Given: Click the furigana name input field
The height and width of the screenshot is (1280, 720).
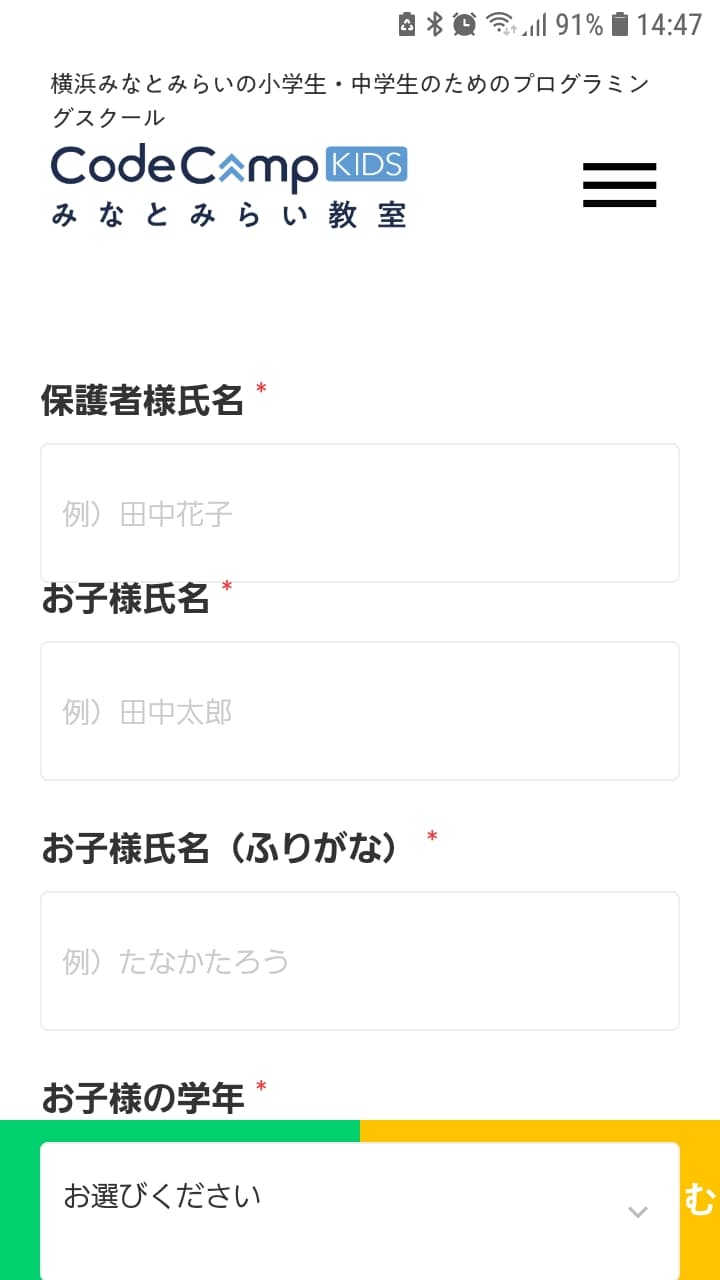Looking at the screenshot, I should tap(358, 960).
